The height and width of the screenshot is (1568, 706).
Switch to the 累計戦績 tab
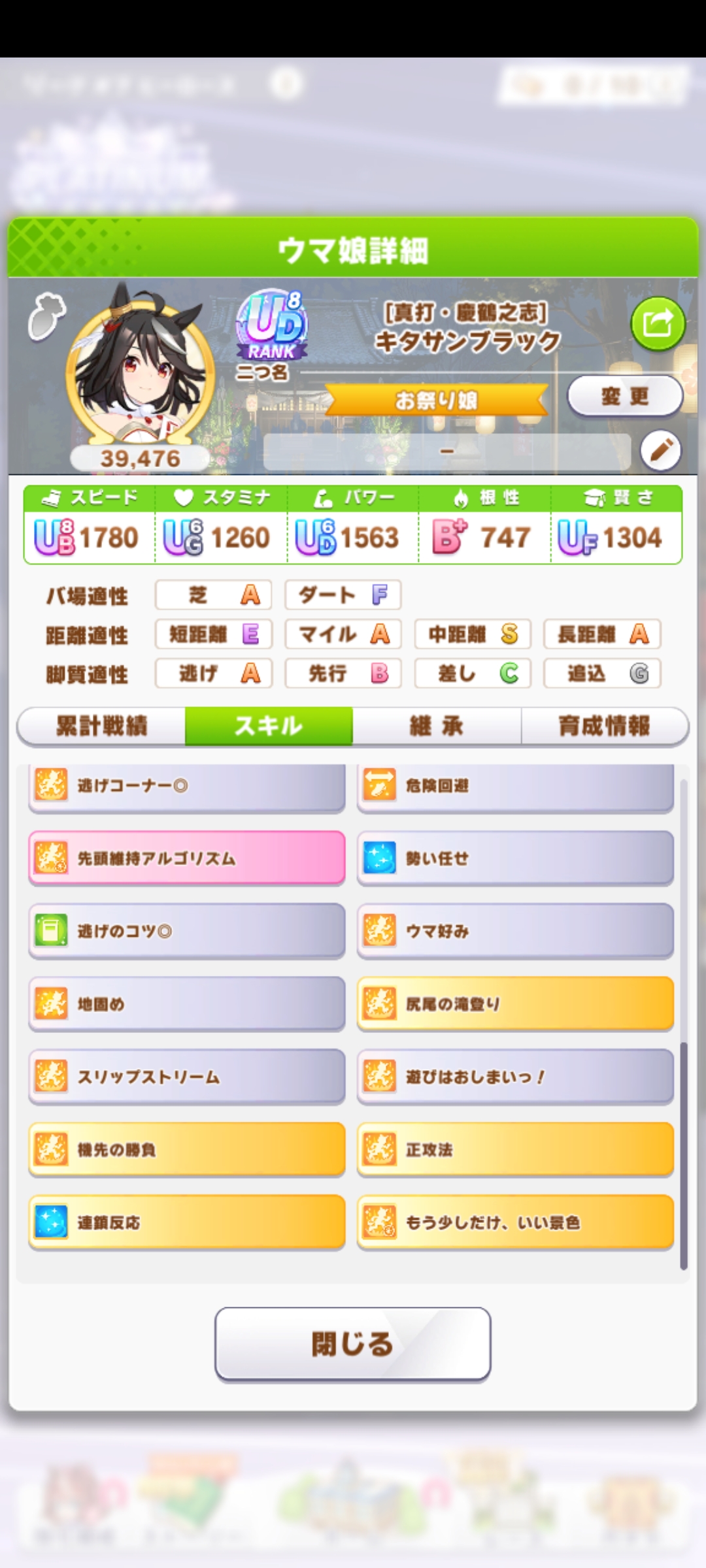click(x=102, y=726)
